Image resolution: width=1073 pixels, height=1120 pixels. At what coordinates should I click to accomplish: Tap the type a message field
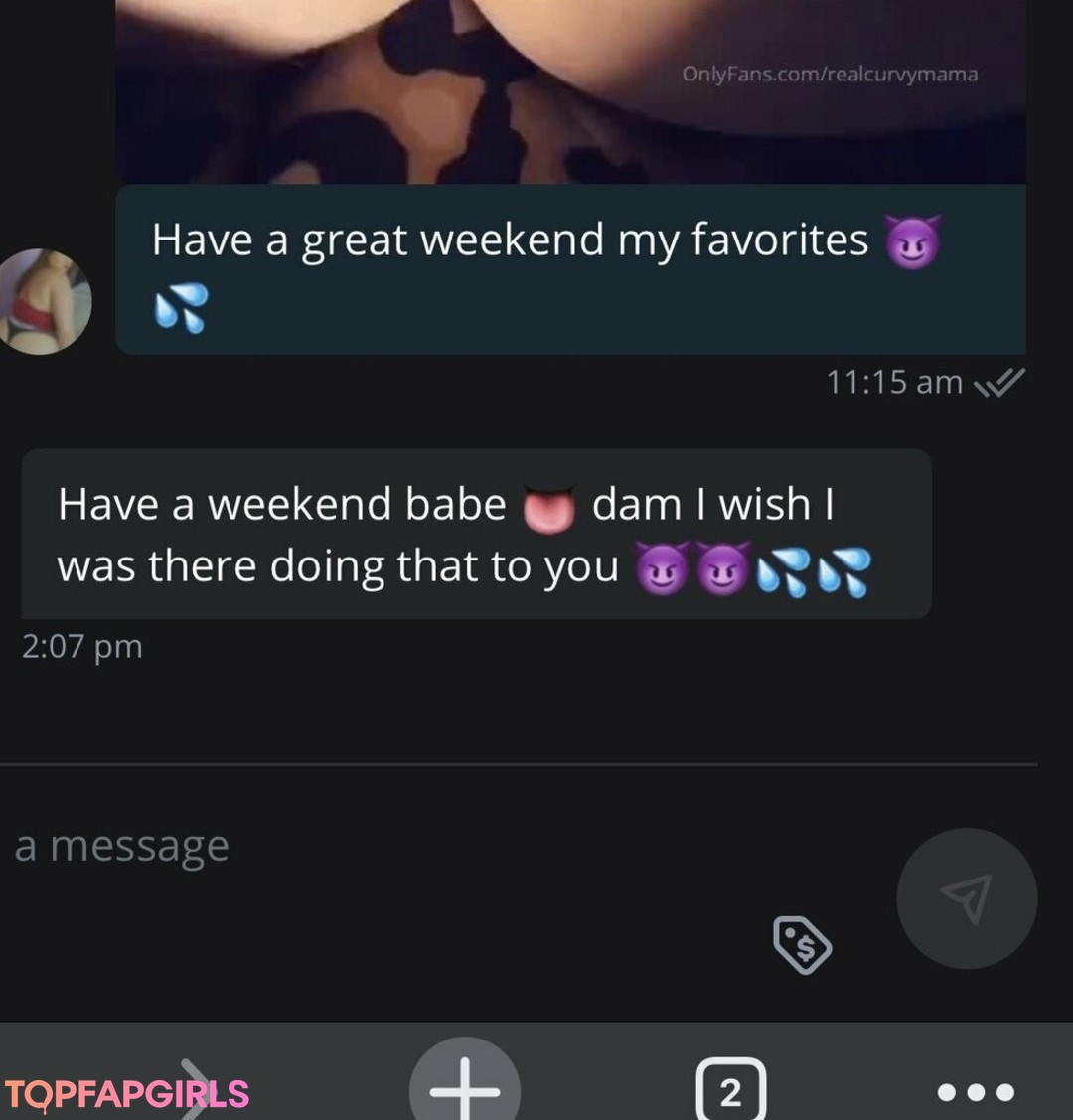pos(397,847)
